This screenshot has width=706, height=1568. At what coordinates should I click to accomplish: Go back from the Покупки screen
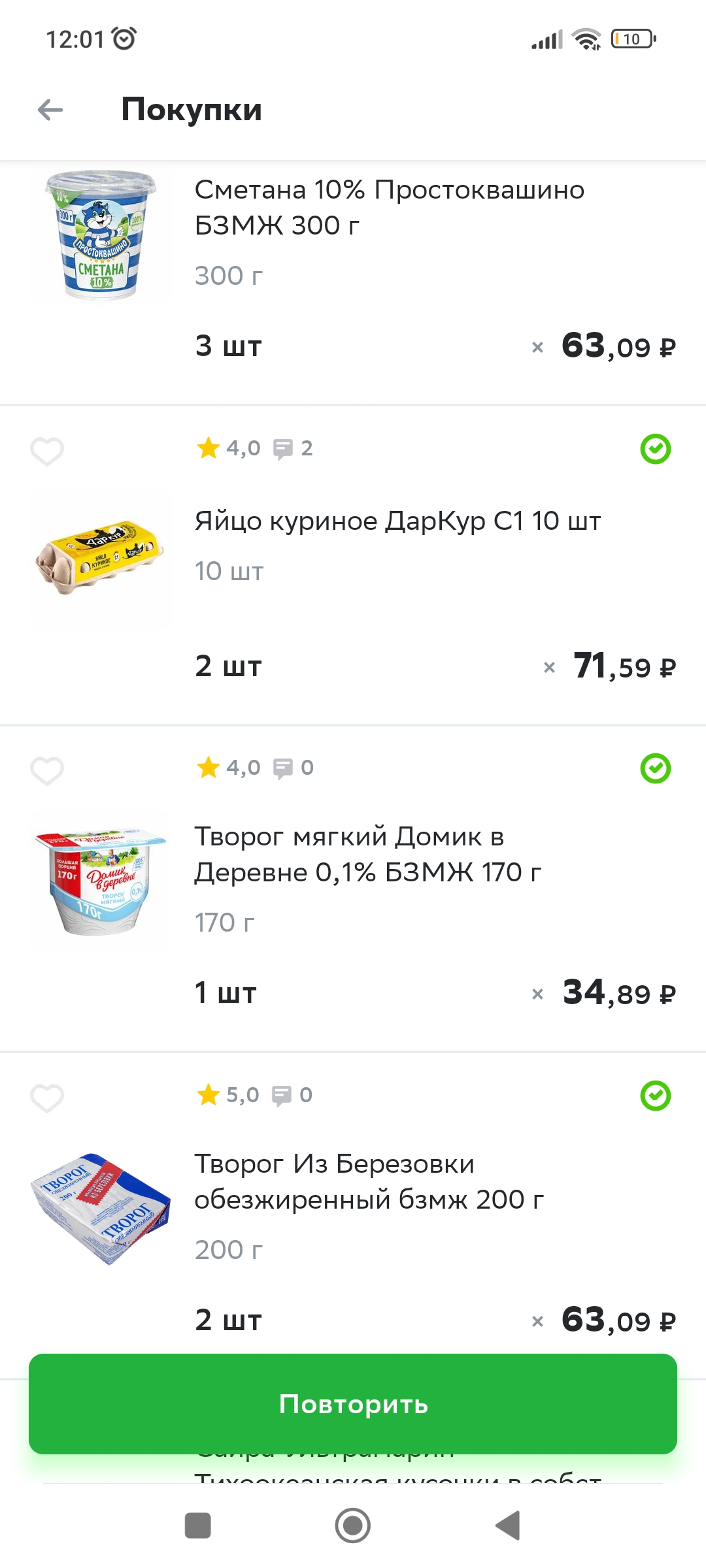pos(50,110)
